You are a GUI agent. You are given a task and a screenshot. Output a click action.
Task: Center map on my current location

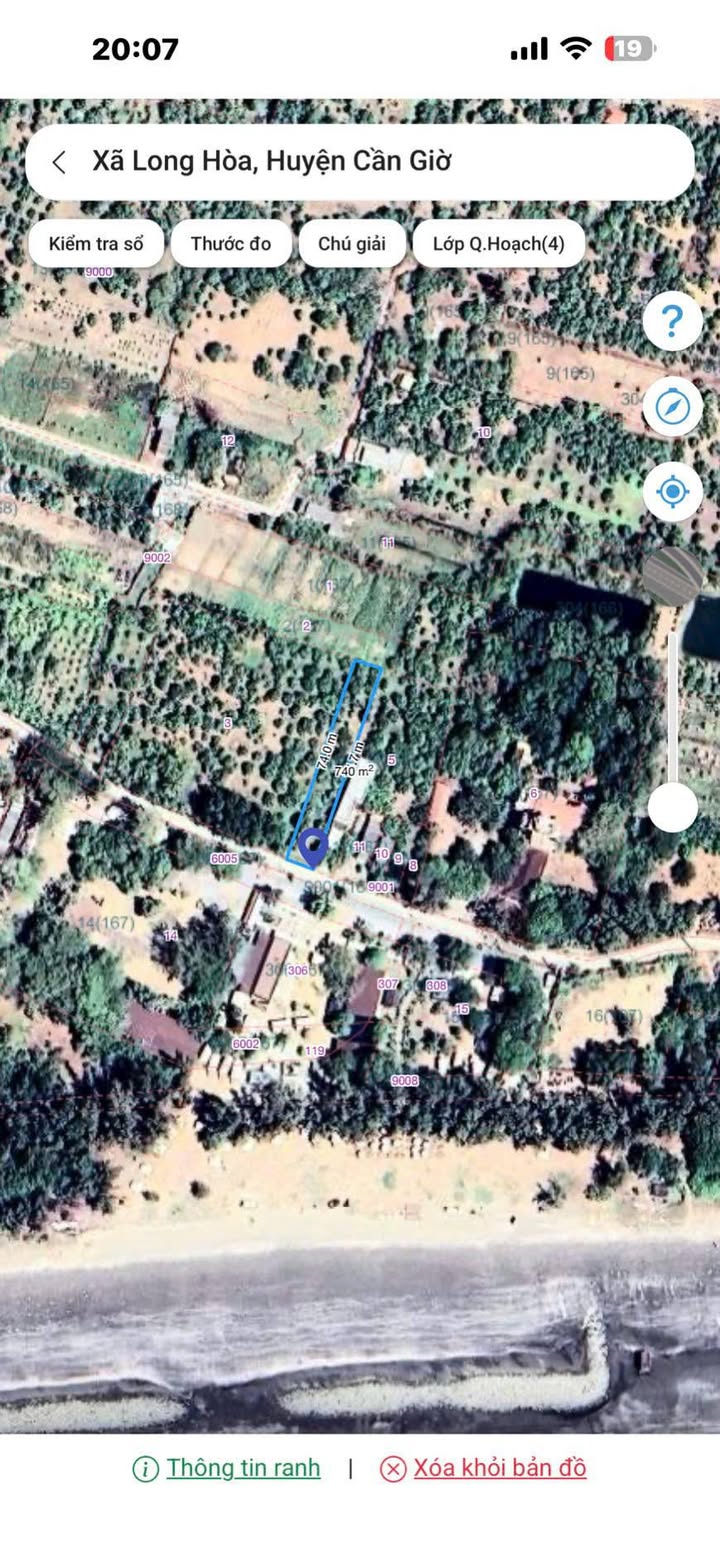(672, 492)
